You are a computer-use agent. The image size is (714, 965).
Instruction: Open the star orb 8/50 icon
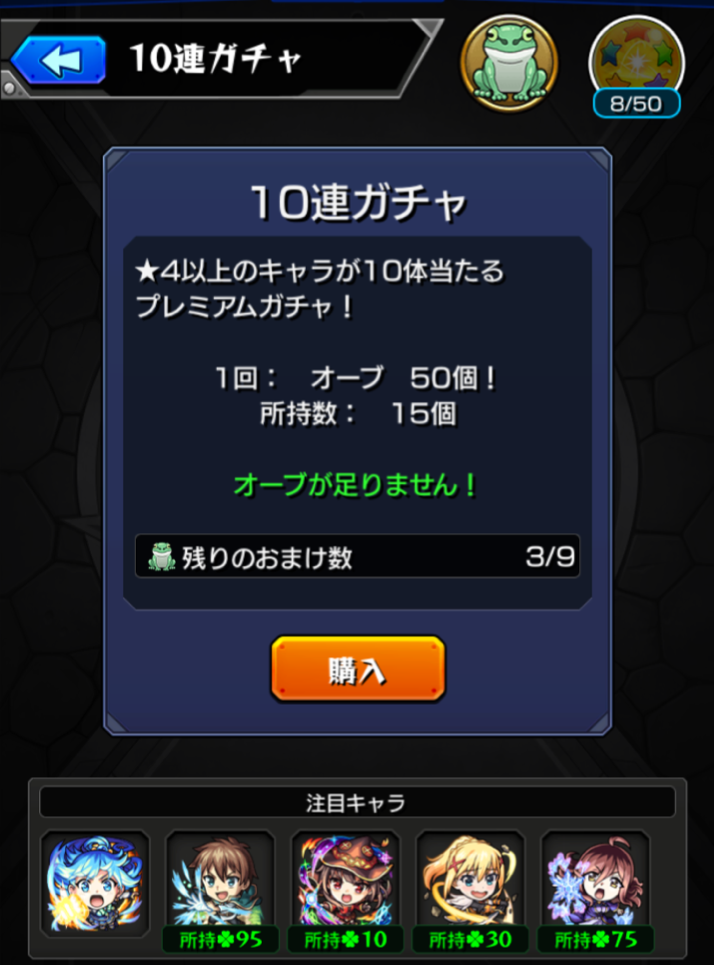(636, 62)
